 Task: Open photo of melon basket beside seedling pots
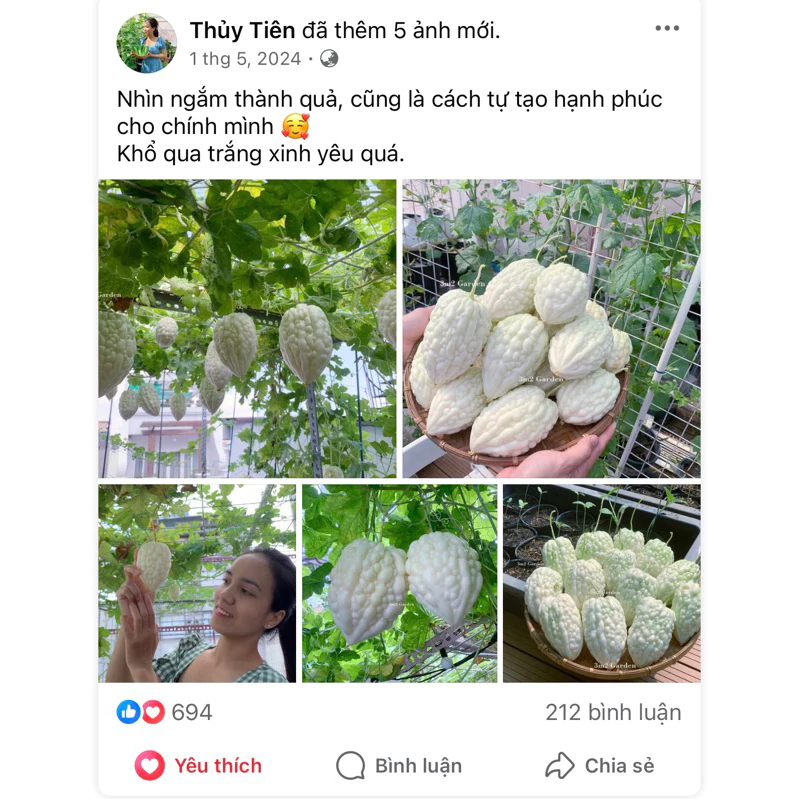tap(601, 584)
